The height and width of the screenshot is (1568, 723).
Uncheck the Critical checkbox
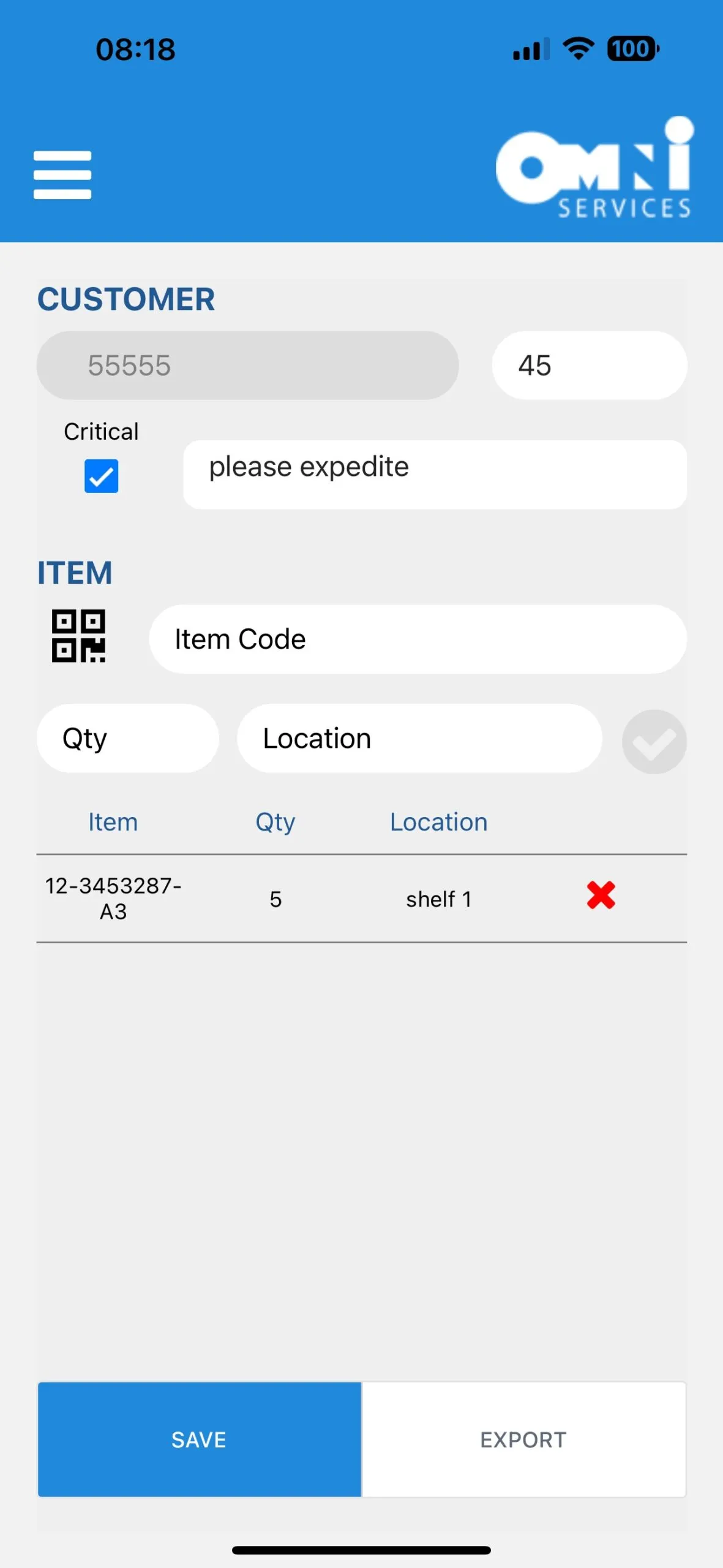point(102,476)
